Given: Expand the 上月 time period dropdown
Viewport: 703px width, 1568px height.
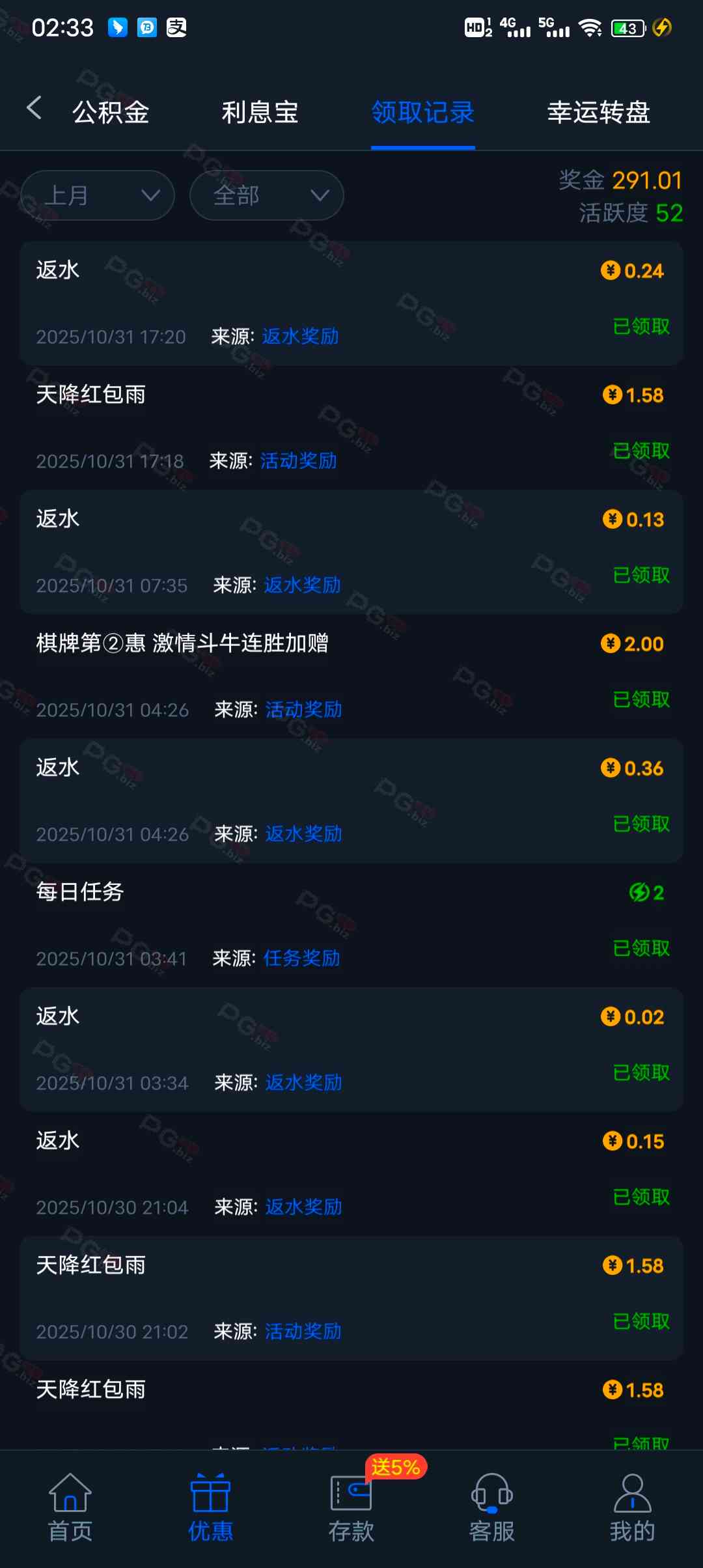Looking at the screenshot, I should tap(98, 195).
